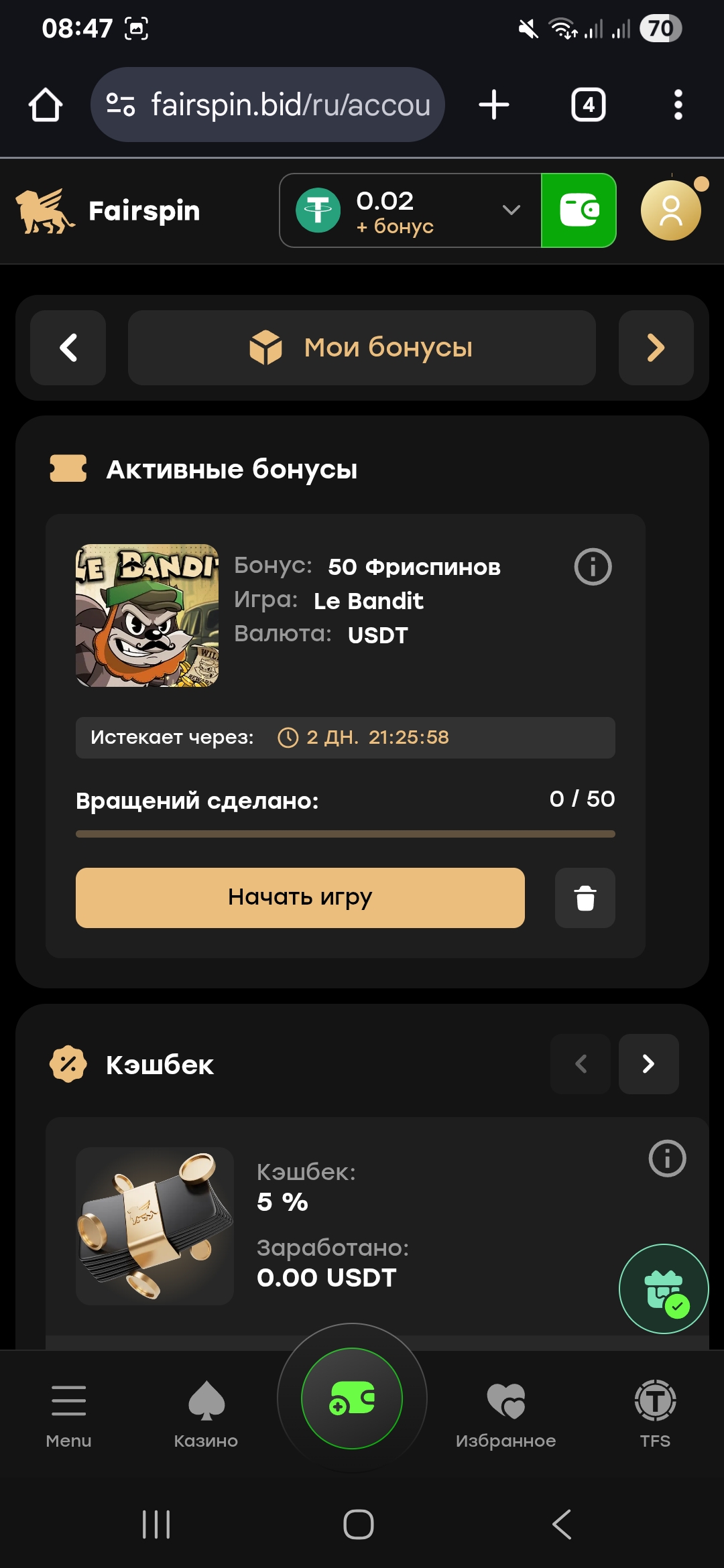The image size is (724, 1568).
Task: Open the floating gift rewards button
Action: pyautogui.click(x=663, y=1289)
